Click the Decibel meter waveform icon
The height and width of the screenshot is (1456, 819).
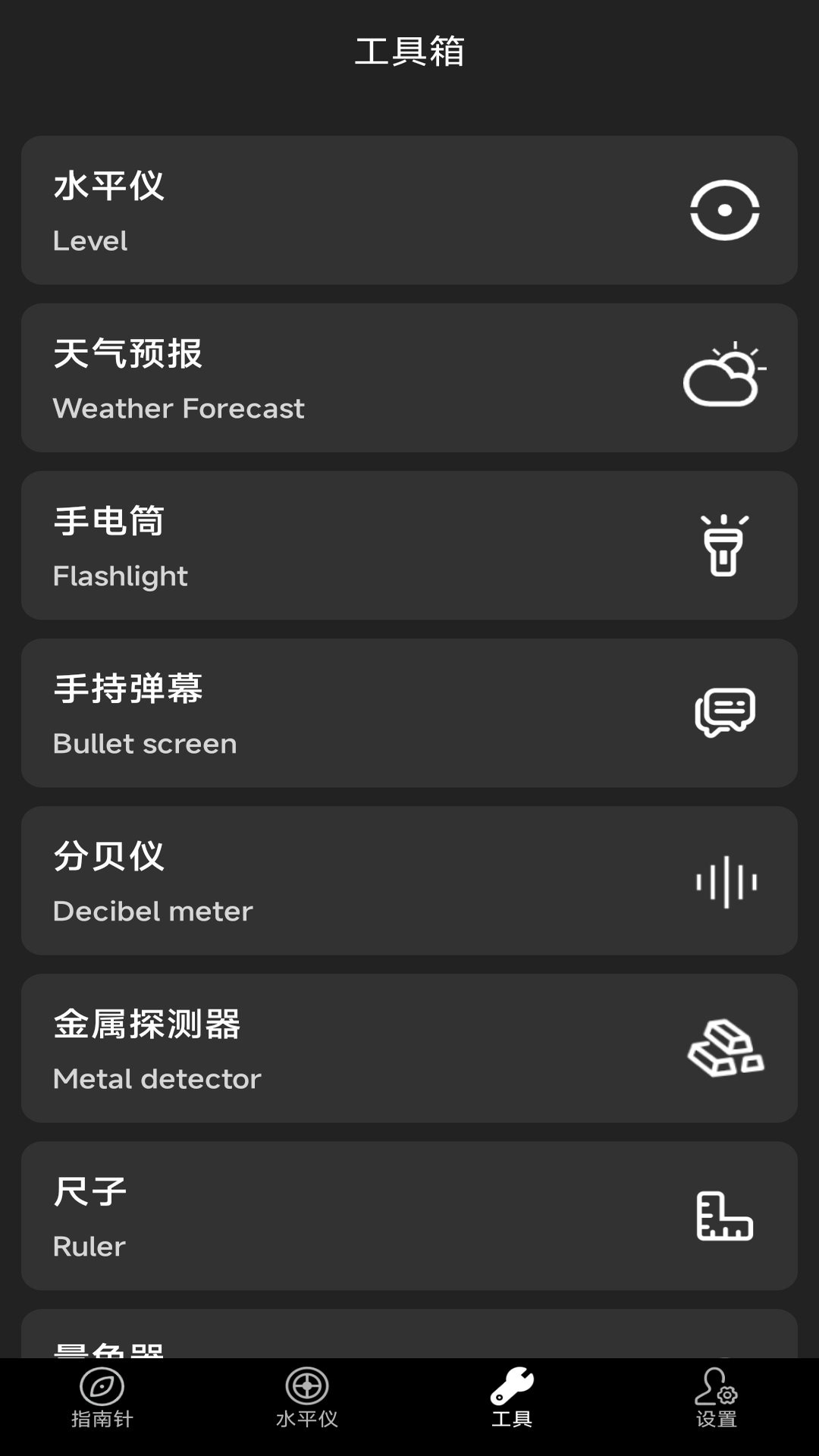click(x=725, y=881)
